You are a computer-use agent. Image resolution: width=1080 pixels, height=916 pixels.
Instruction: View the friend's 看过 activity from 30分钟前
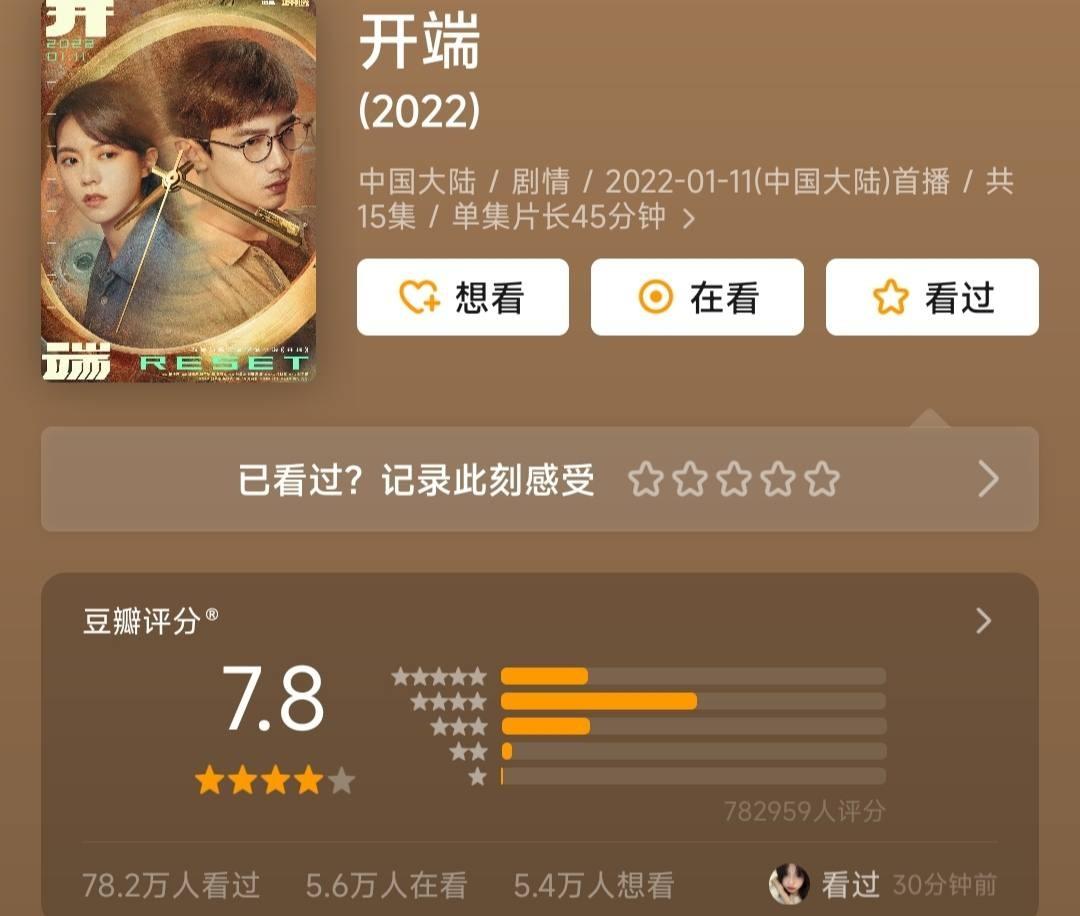[882, 884]
